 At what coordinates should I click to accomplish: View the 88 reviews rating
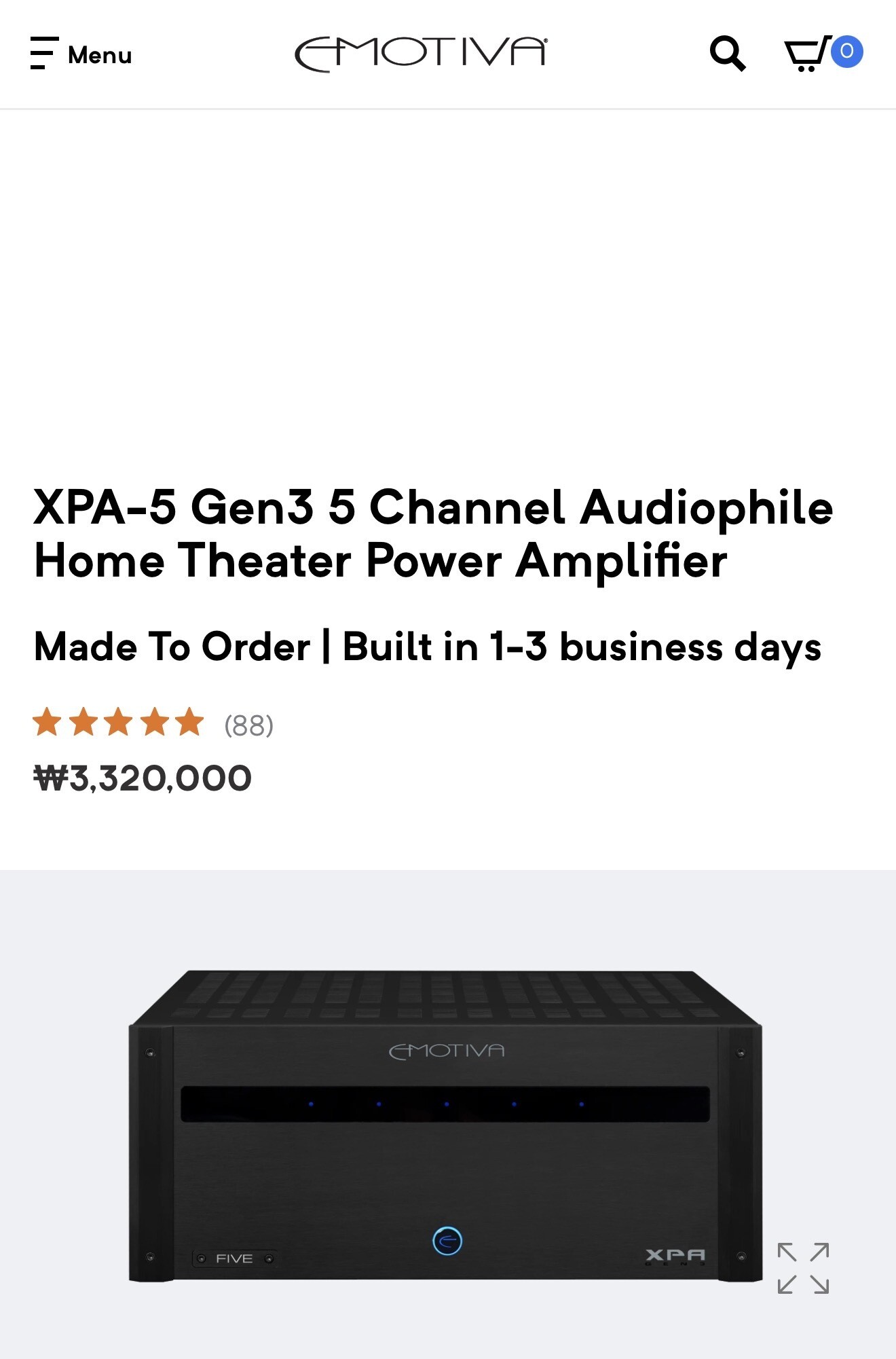153,723
